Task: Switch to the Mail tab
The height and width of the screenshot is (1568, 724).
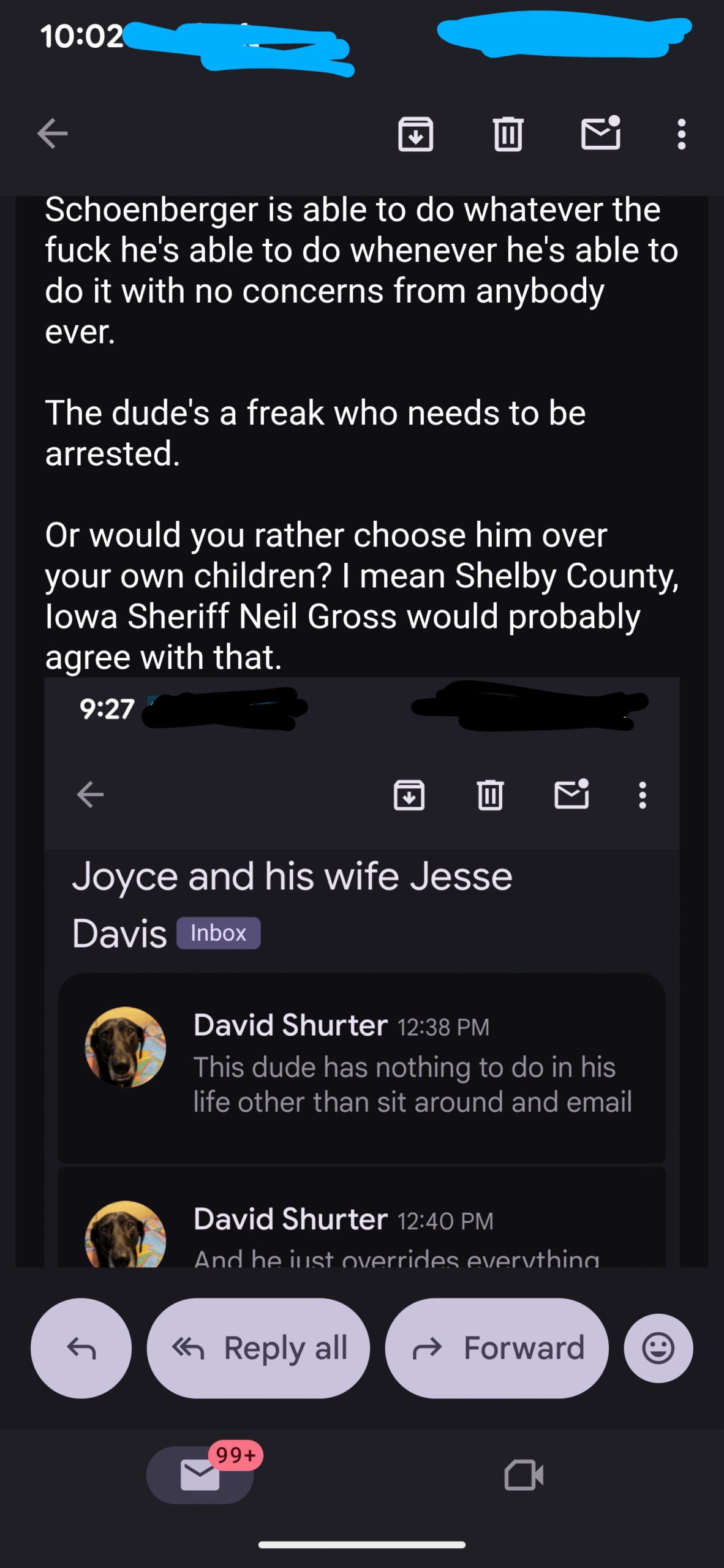Action: 200,1474
